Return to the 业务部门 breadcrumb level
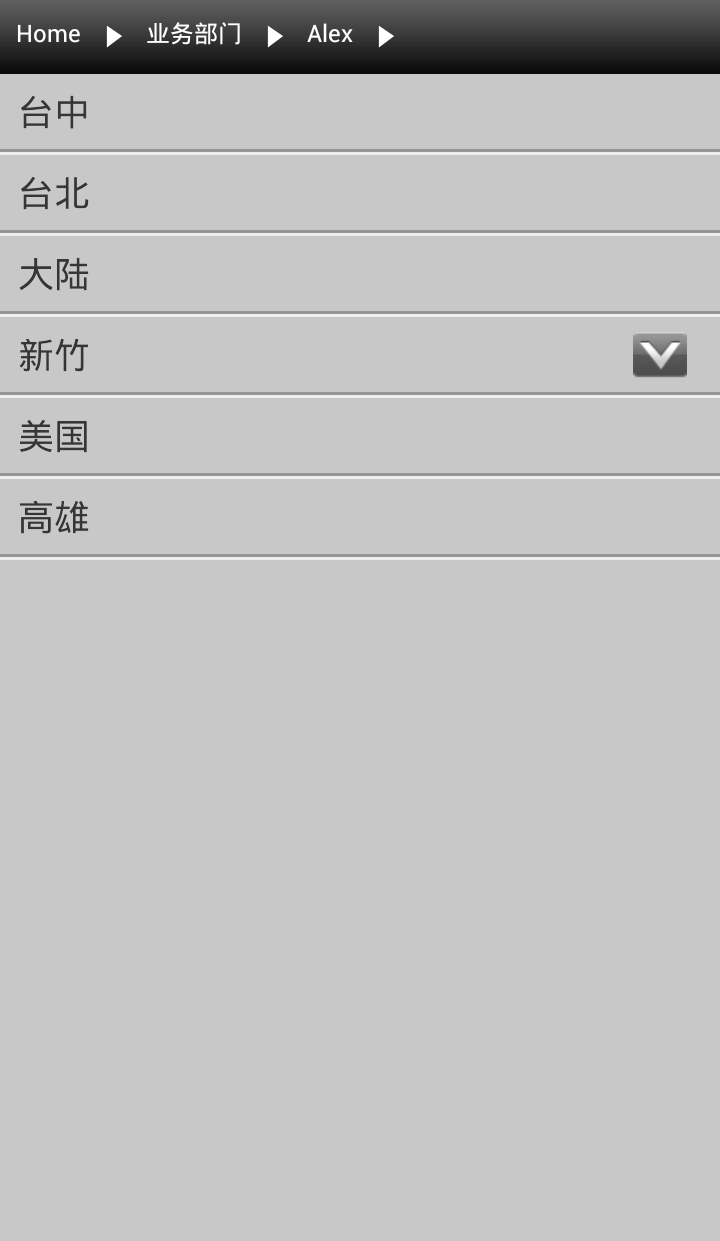Image resolution: width=720 pixels, height=1241 pixels. (194, 35)
